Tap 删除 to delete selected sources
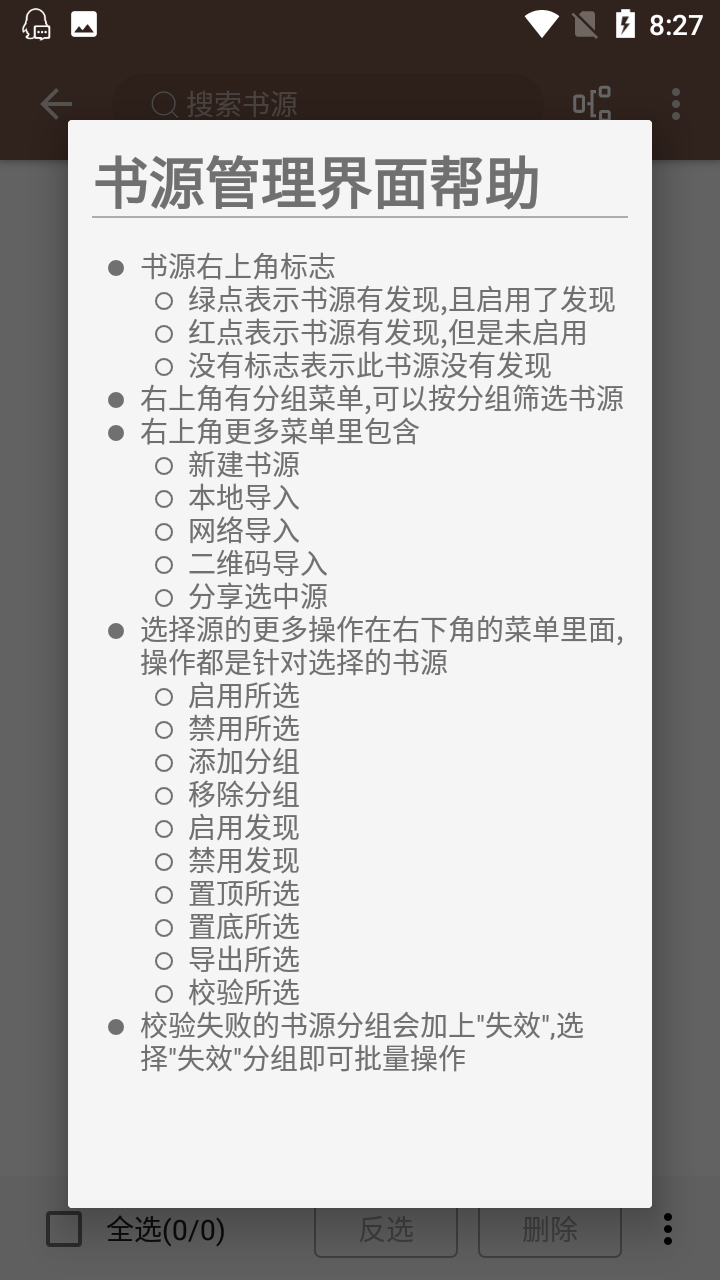Image resolution: width=720 pixels, height=1280 pixels. pyautogui.click(x=549, y=1229)
